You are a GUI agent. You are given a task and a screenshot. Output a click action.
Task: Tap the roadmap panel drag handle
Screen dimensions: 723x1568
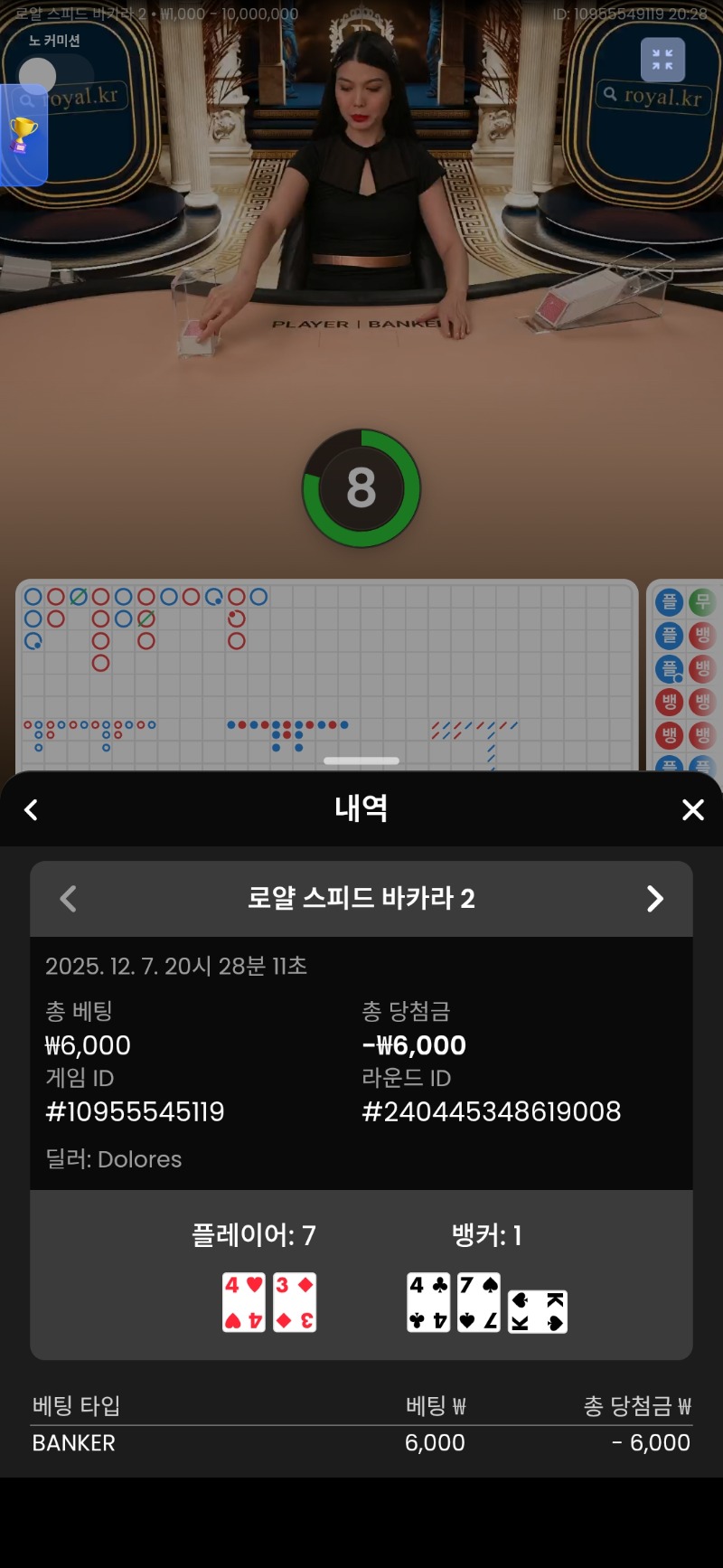pos(361,760)
